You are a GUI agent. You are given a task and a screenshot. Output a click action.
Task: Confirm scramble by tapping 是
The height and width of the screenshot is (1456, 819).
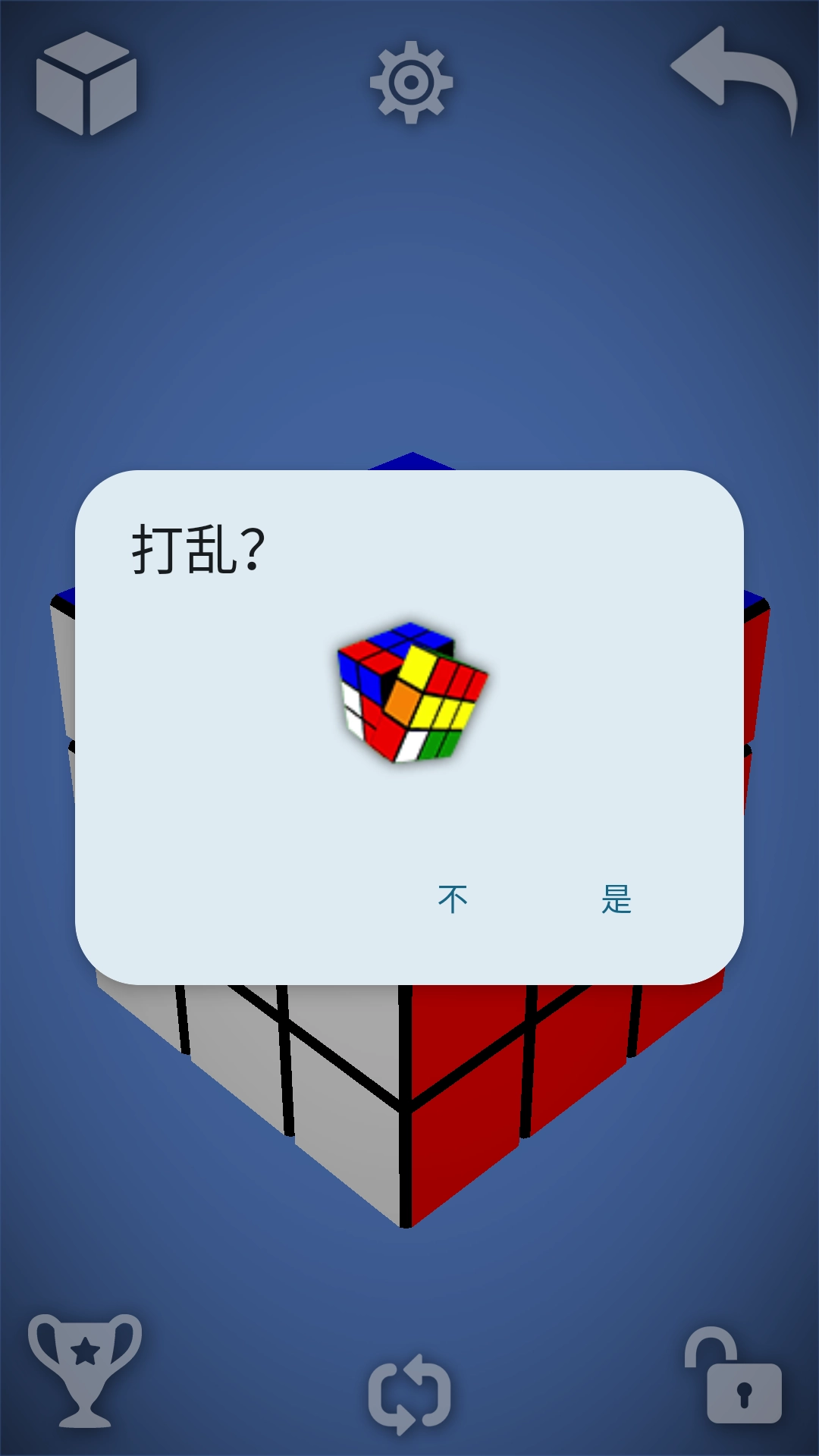[x=616, y=899]
